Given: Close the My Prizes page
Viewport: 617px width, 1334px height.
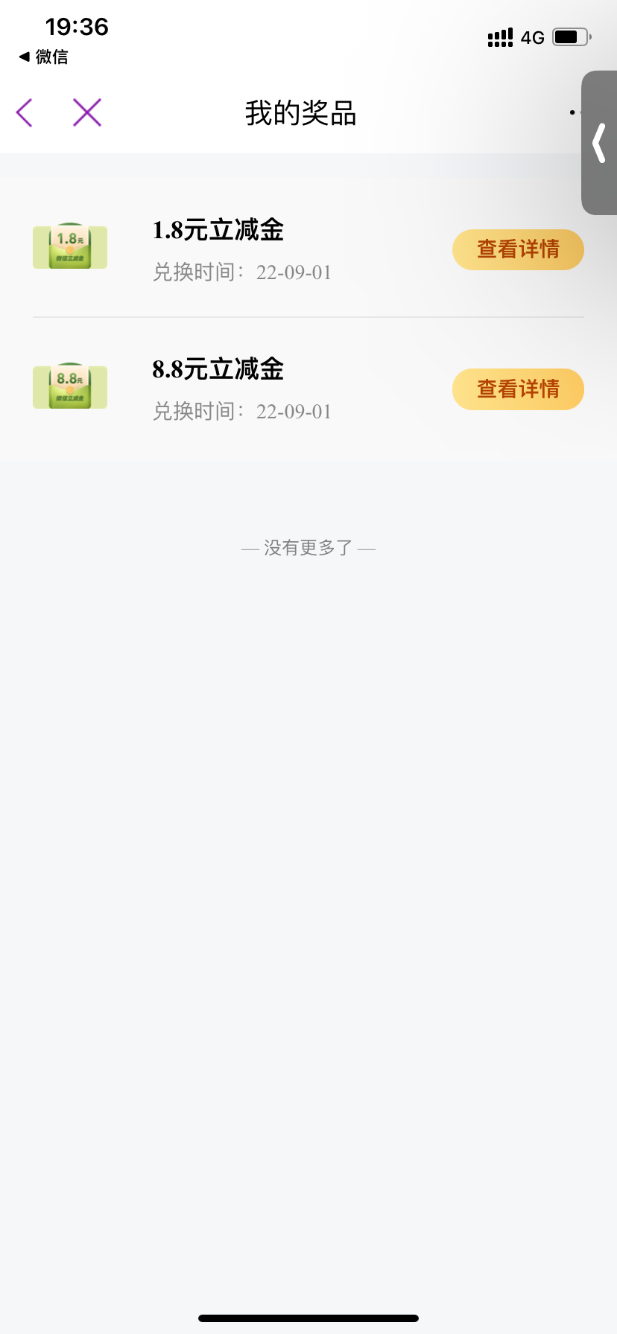Looking at the screenshot, I should coord(87,113).
